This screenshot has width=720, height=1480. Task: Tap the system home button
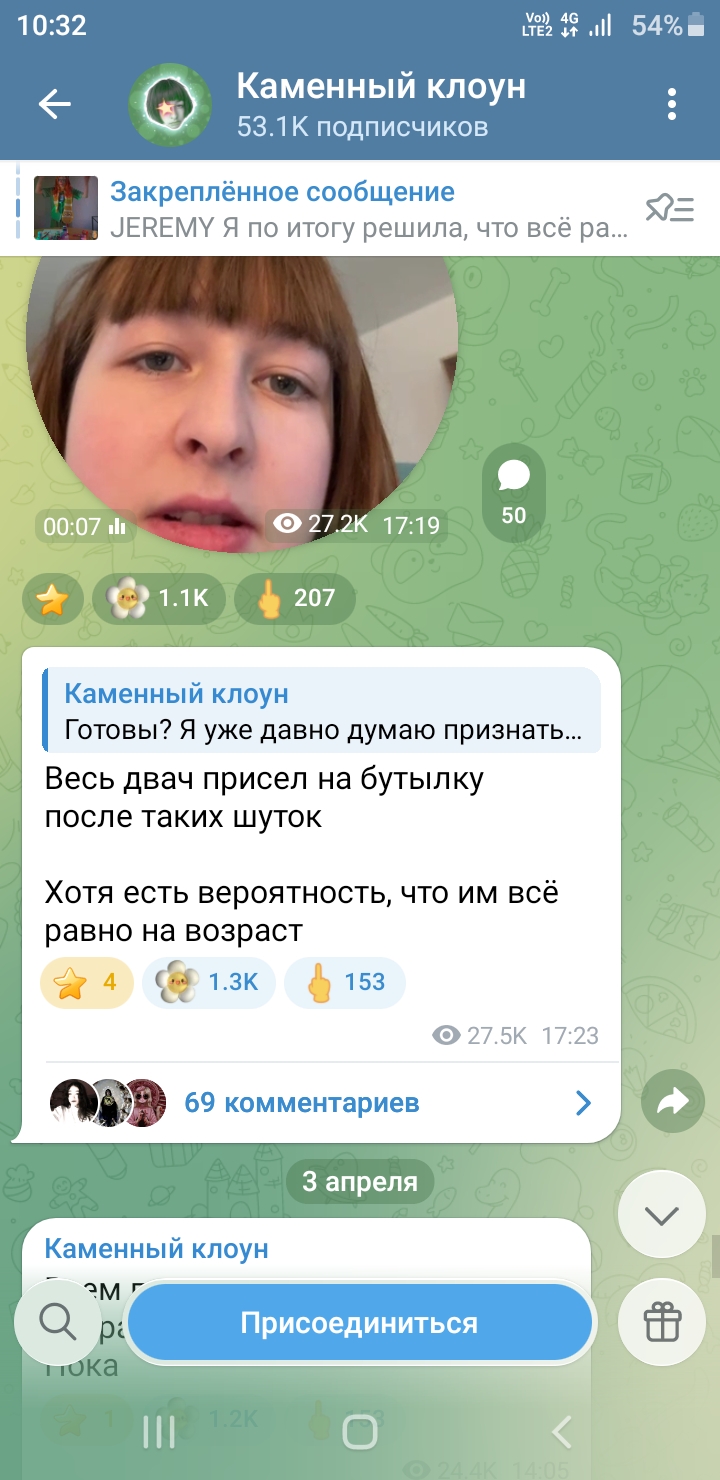(359, 1432)
